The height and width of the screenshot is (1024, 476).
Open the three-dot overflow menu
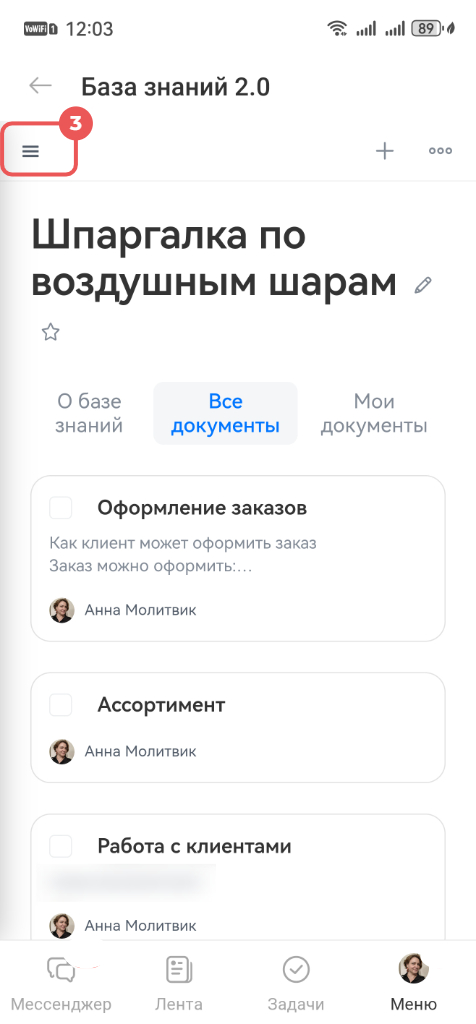[441, 151]
